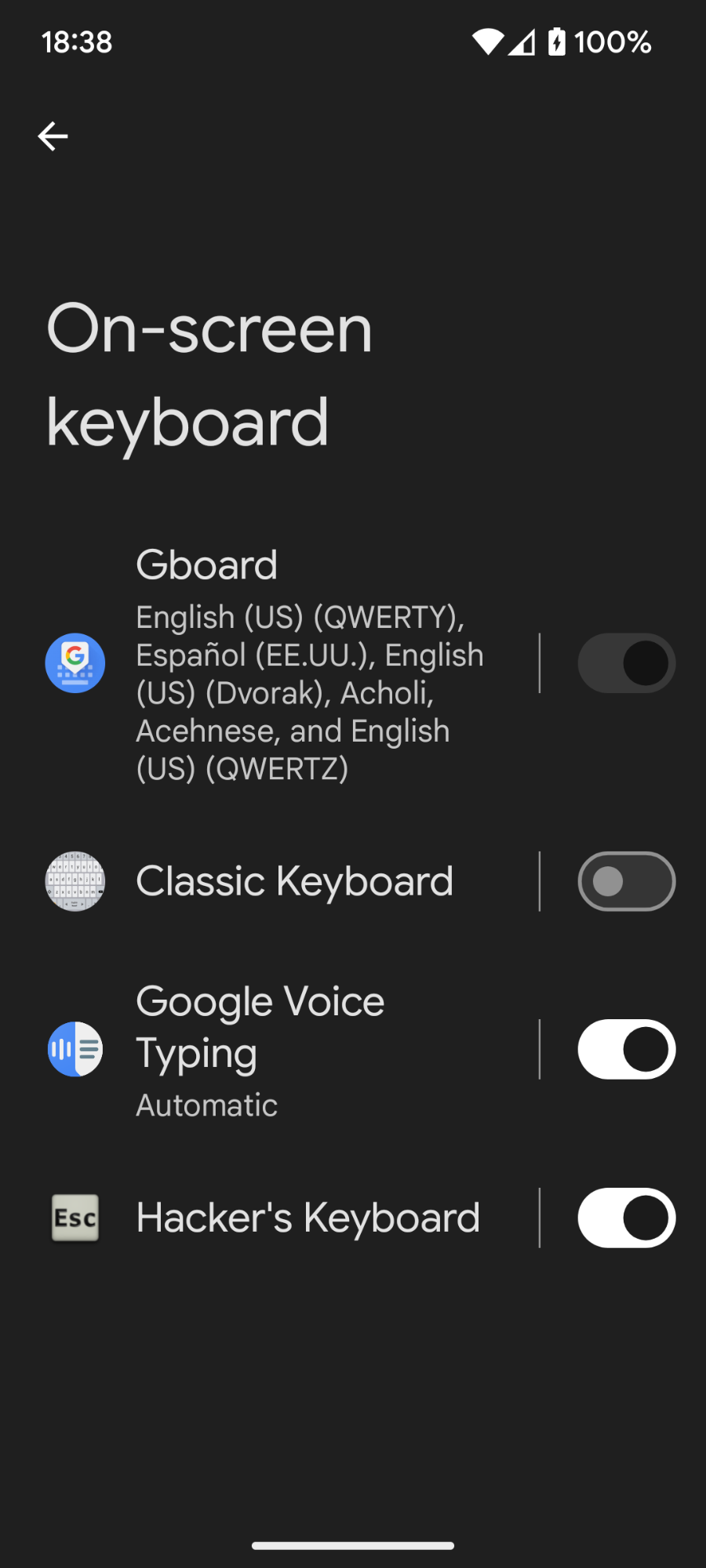Turn off the Hacker's Keyboard switch
This screenshot has width=706, height=1568.
(x=626, y=1218)
